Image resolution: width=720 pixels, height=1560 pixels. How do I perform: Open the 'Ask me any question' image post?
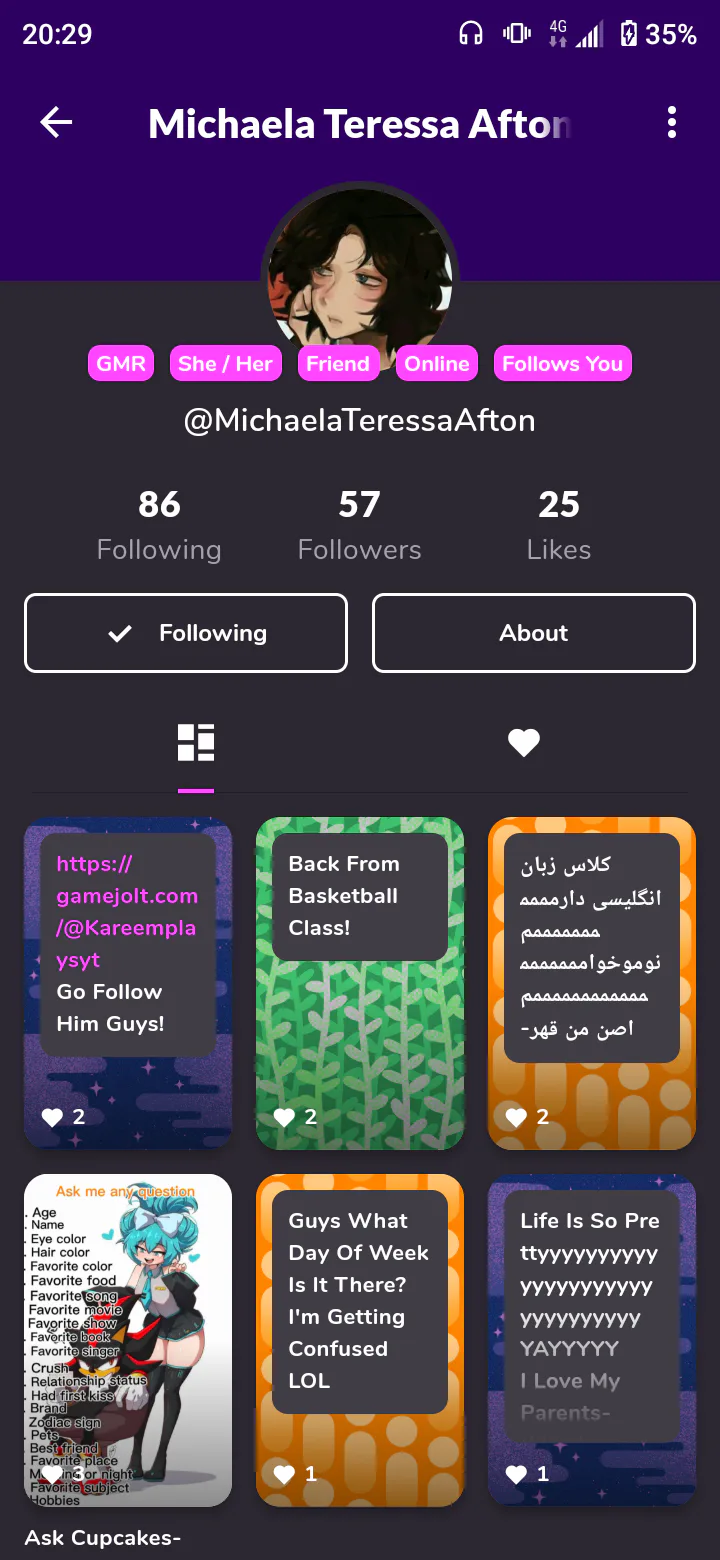pos(128,1340)
